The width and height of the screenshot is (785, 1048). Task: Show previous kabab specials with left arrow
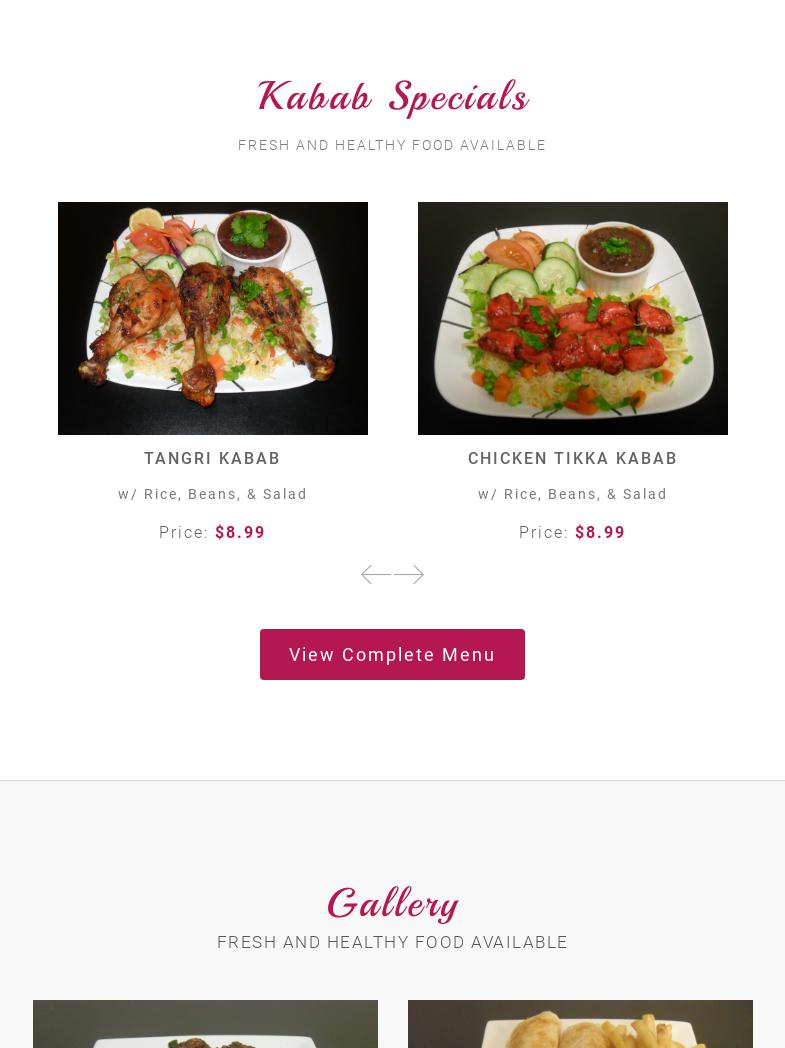(375, 574)
